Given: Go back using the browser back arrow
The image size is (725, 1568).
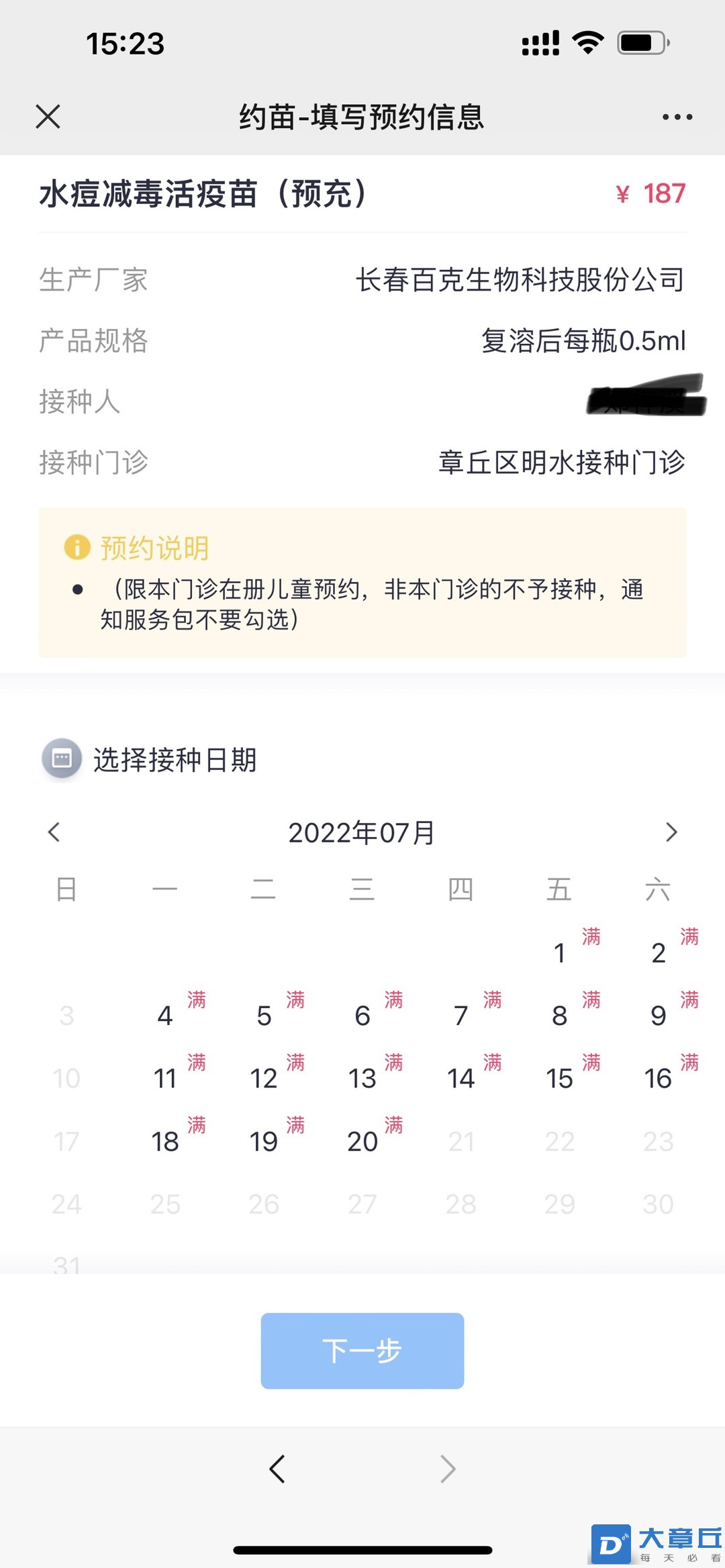Looking at the screenshot, I should point(277,1469).
